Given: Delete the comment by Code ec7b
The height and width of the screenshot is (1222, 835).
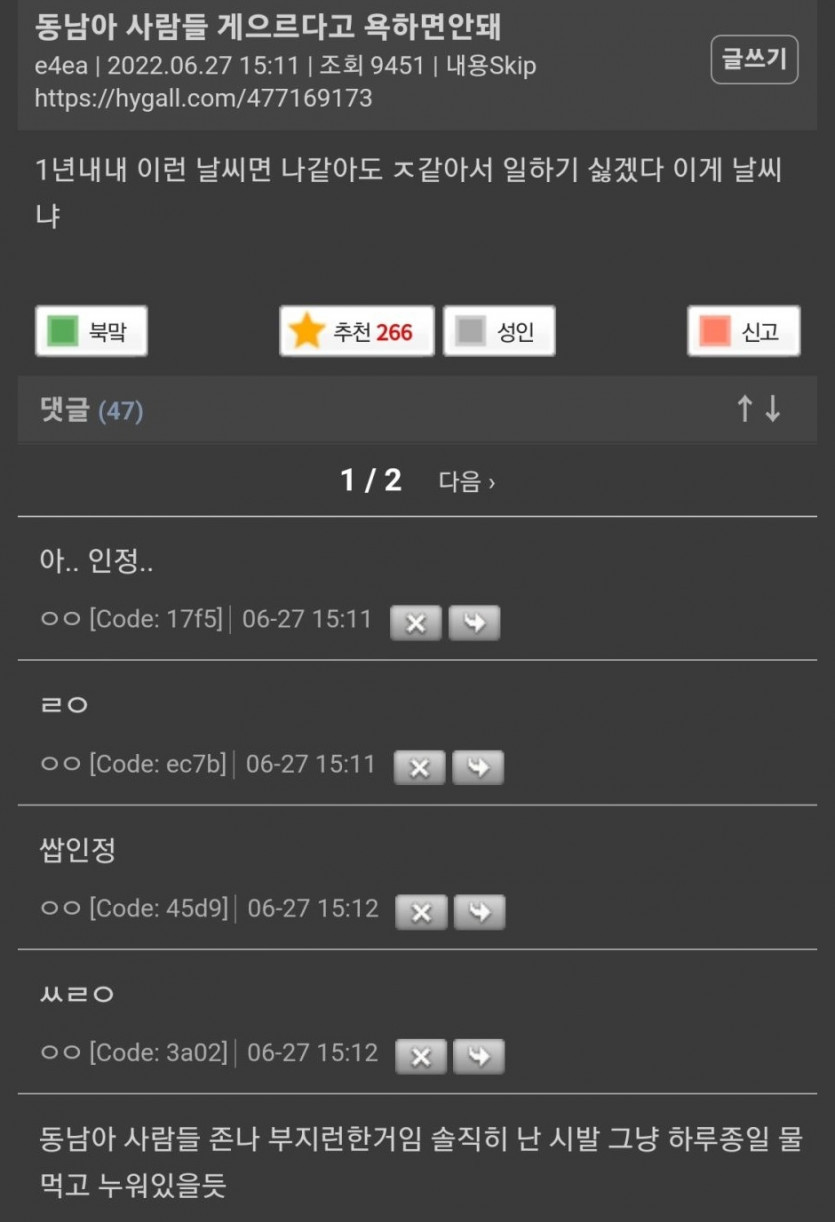Looking at the screenshot, I should click(419, 767).
